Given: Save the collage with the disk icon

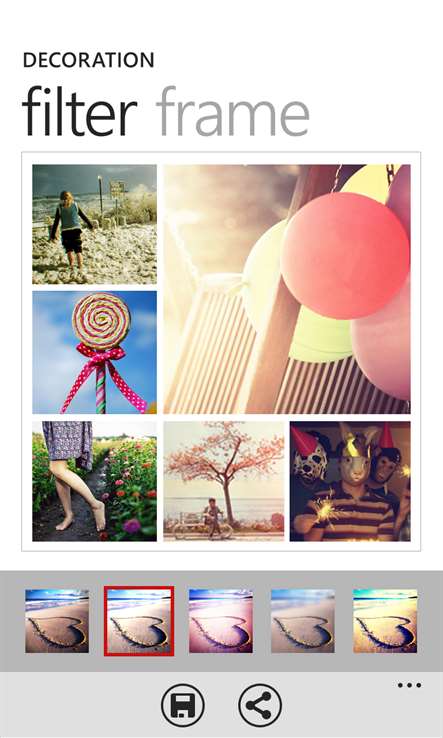Looking at the screenshot, I should pyautogui.click(x=183, y=705).
